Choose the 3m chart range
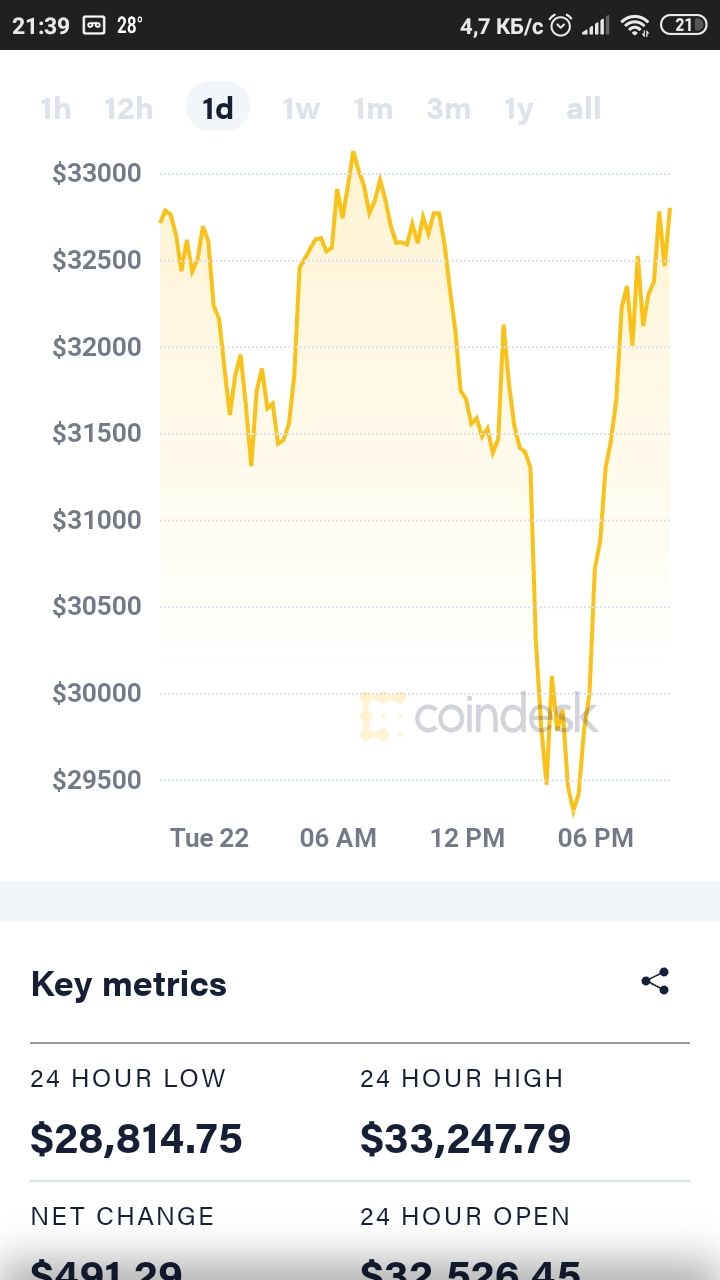Viewport: 720px width, 1280px height. (x=448, y=108)
